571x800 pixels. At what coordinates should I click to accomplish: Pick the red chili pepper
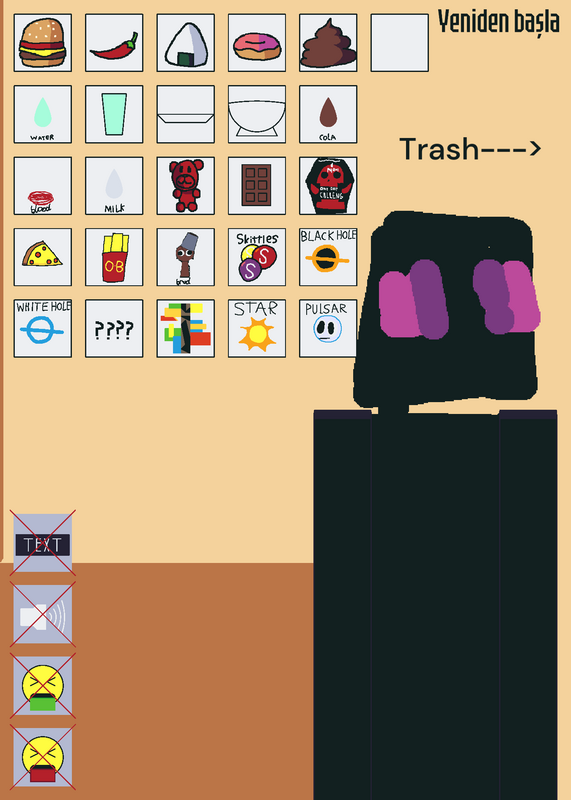coord(114,43)
